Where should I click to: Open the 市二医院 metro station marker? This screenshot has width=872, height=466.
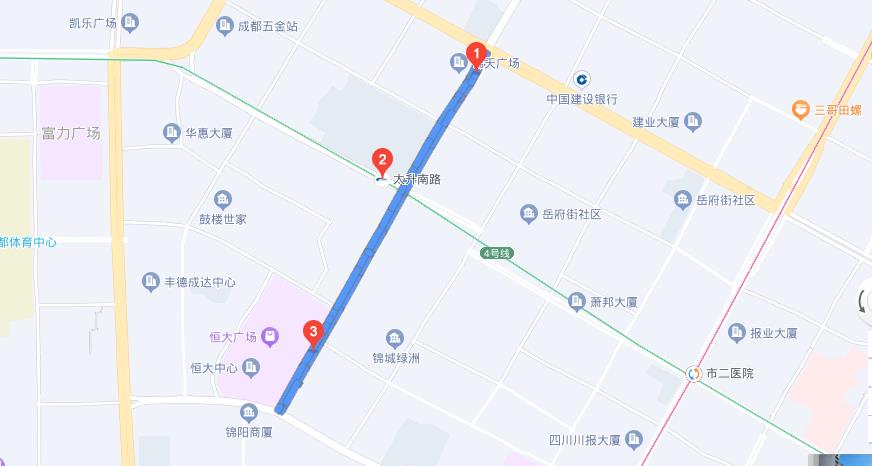coord(693,373)
